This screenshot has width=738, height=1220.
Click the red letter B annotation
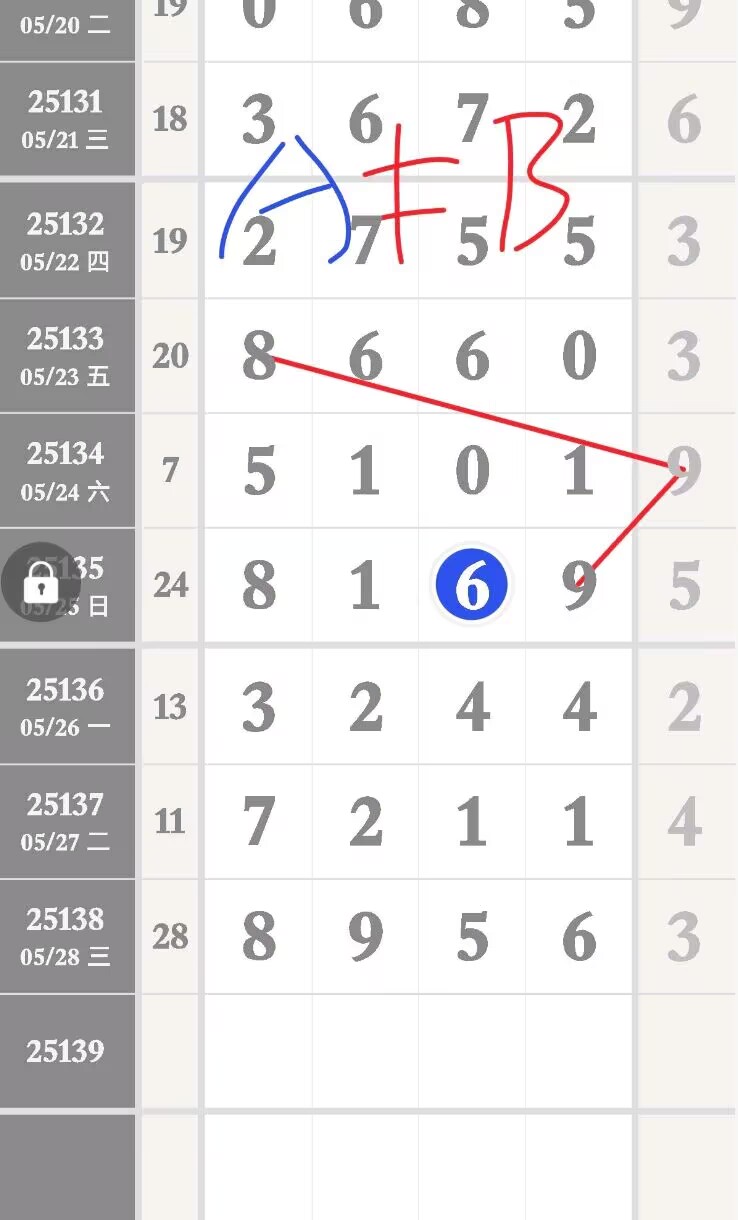pyautogui.click(x=532, y=180)
